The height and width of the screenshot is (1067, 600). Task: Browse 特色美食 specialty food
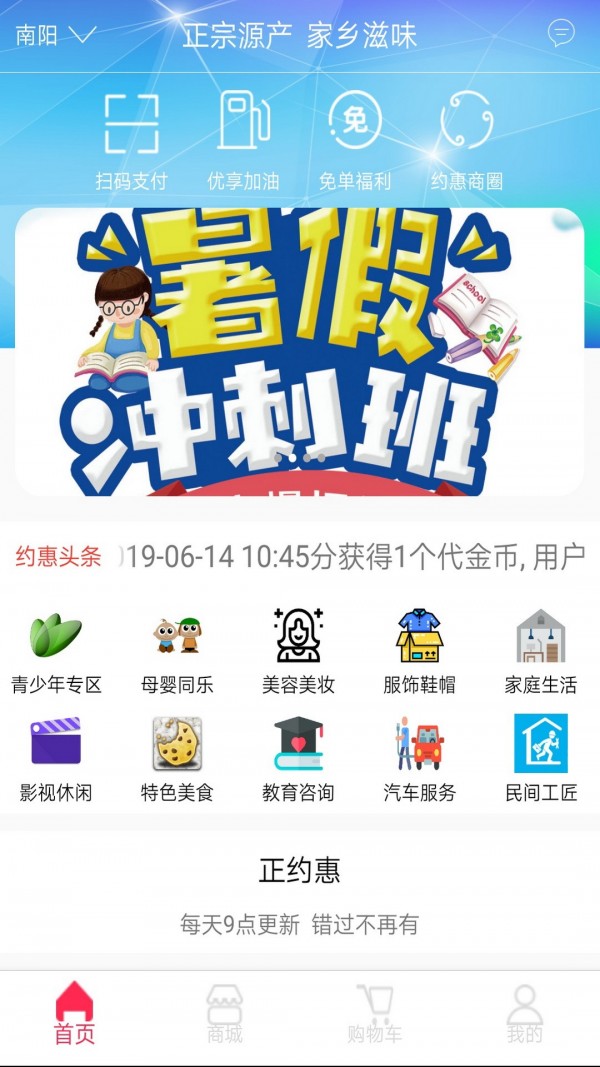click(177, 759)
